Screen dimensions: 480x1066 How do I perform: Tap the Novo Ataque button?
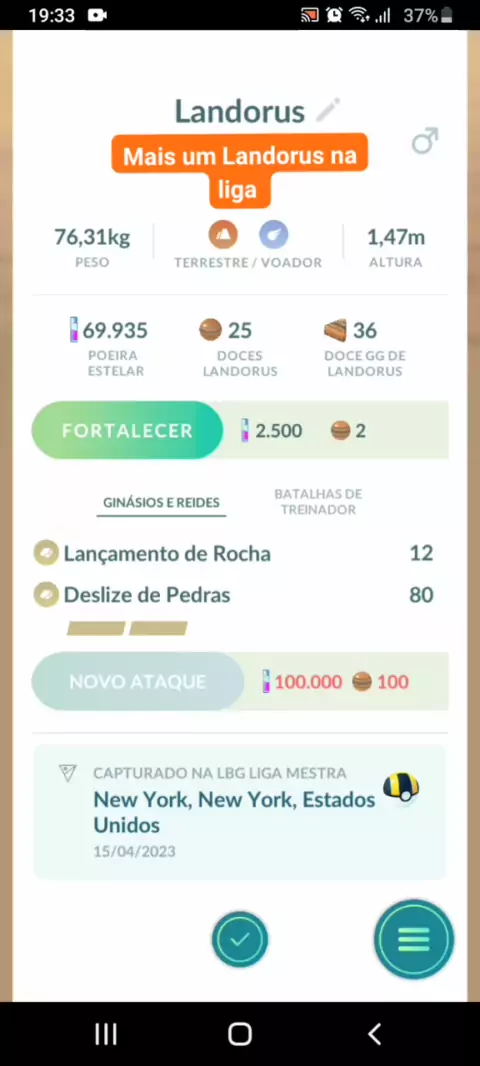coord(137,681)
